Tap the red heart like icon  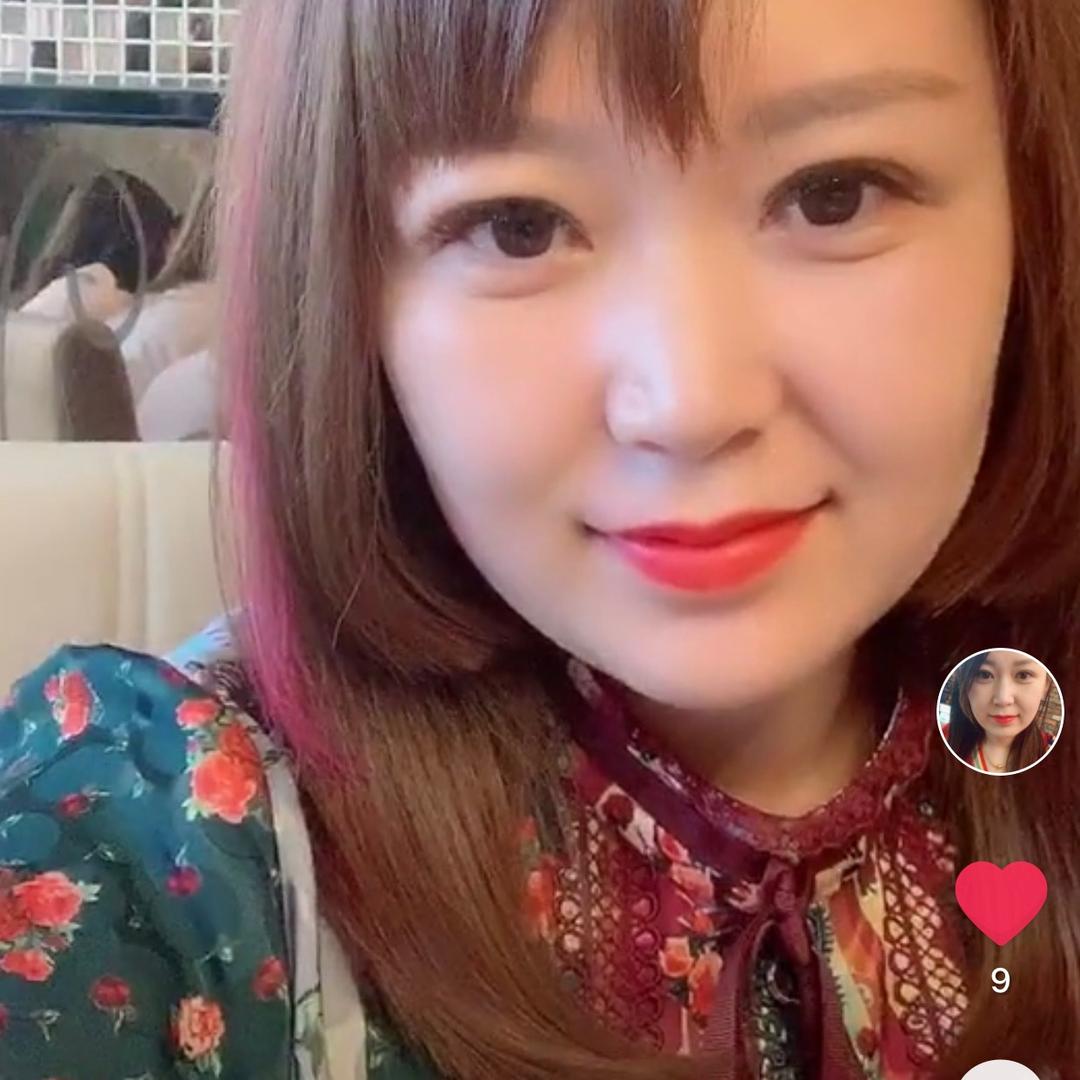(x=1001, y=900)
